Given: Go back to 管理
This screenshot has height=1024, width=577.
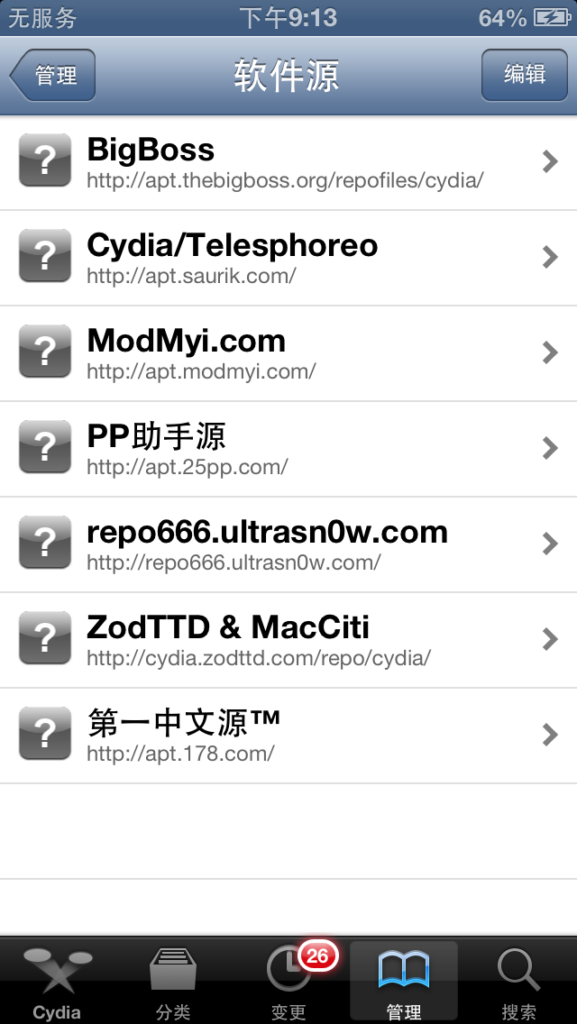Looking at the screenshot, I should pos(54,75).
